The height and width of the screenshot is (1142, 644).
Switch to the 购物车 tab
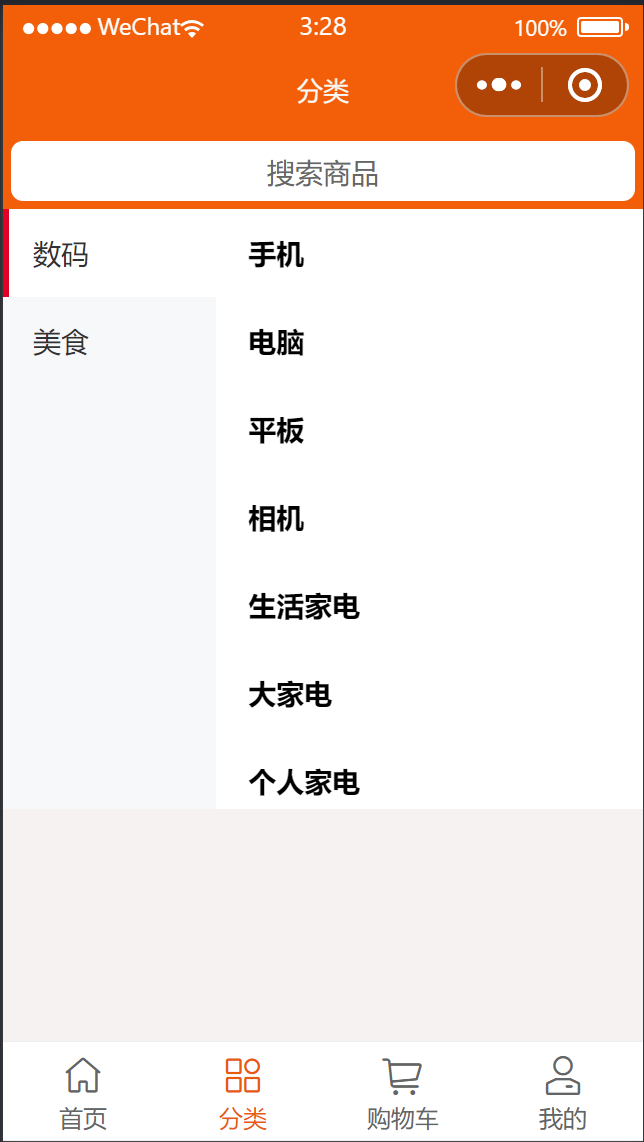click(x=402, y=1093)
